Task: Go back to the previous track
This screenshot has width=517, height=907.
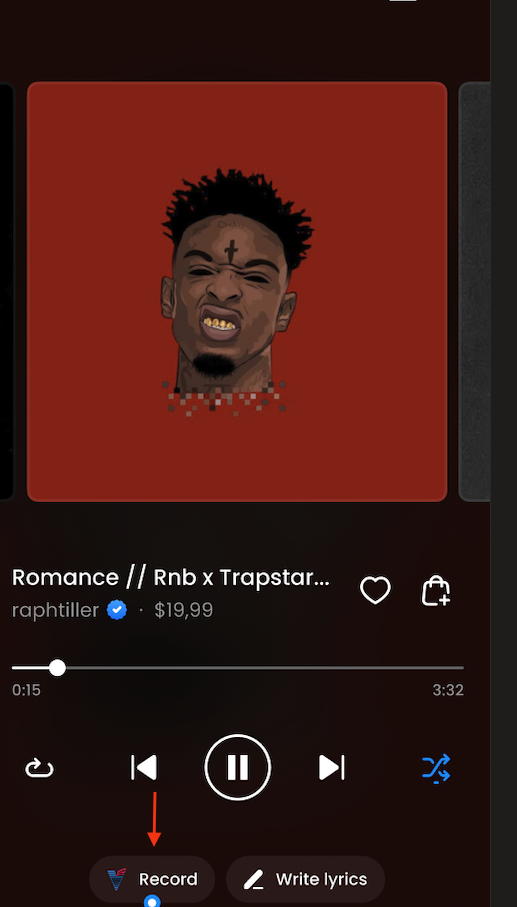Action: pyautogui.click(x=144, y=768)
